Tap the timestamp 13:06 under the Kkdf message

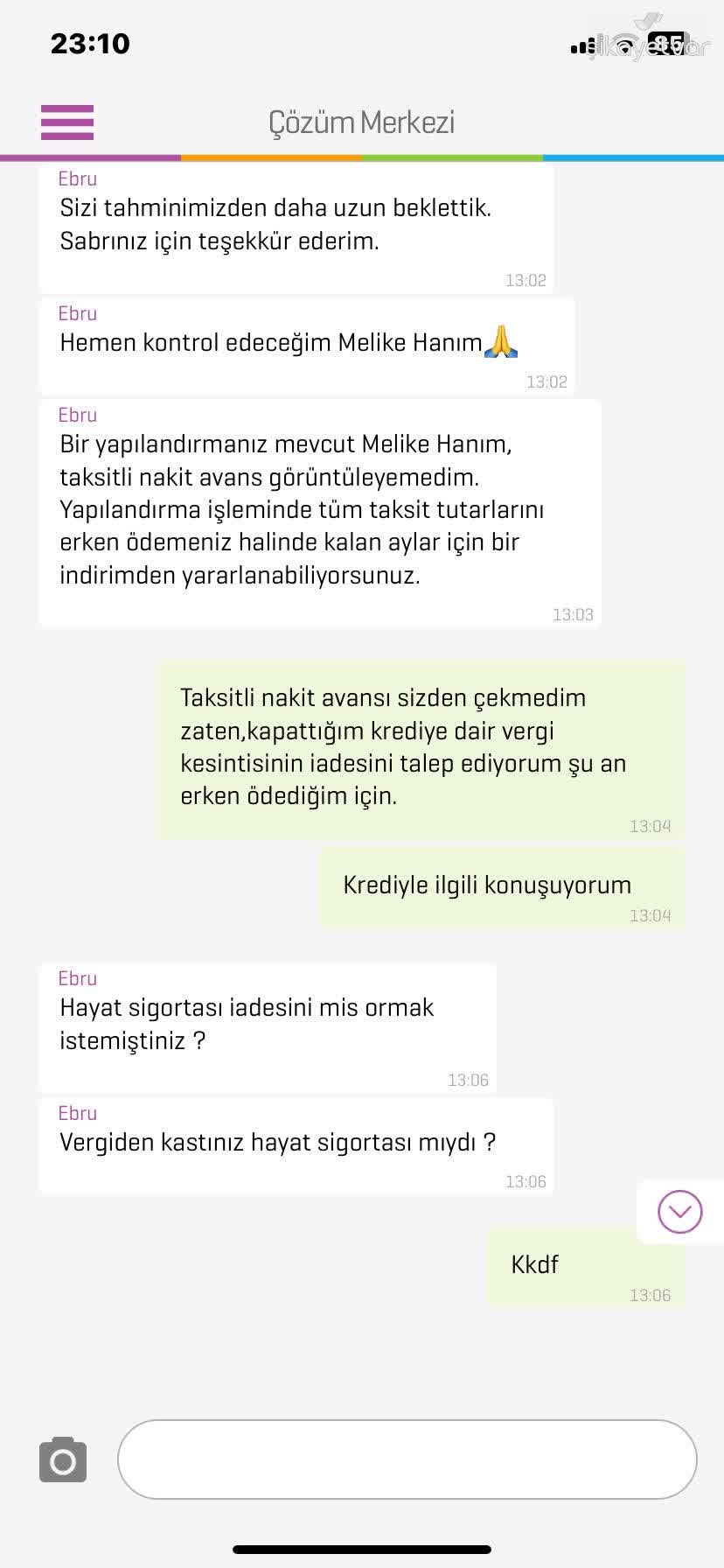[x=651, y=1295]
